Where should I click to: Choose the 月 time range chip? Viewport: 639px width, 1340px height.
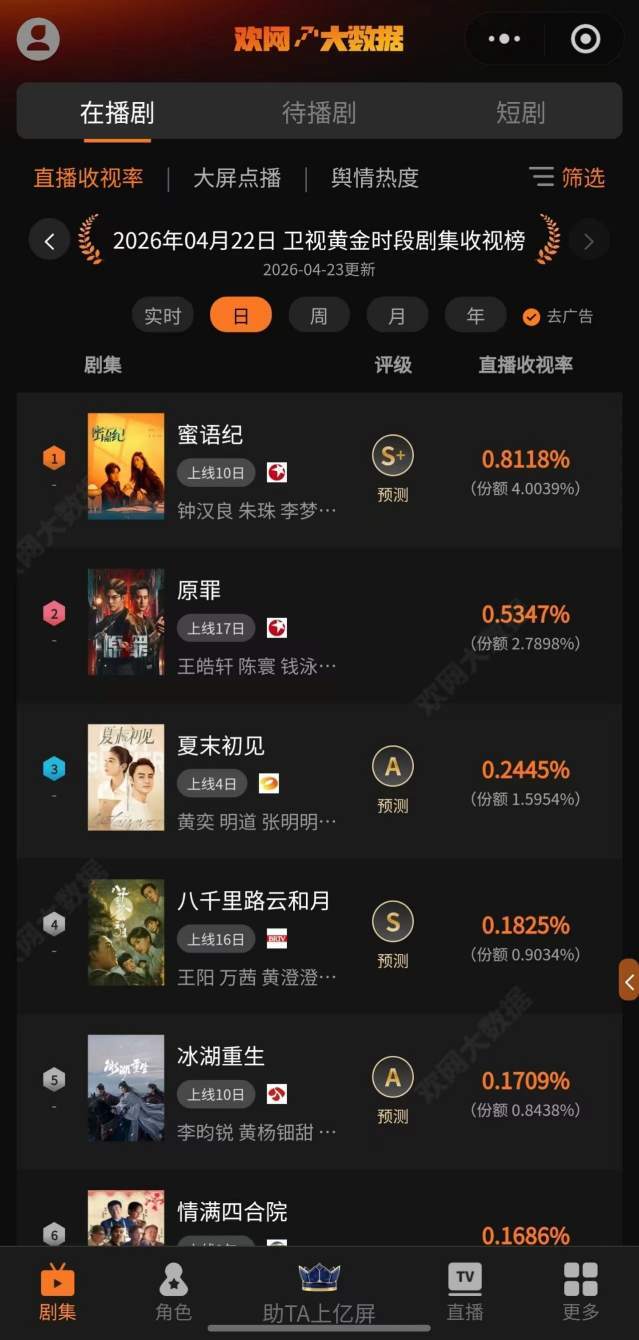click(397, 316)
